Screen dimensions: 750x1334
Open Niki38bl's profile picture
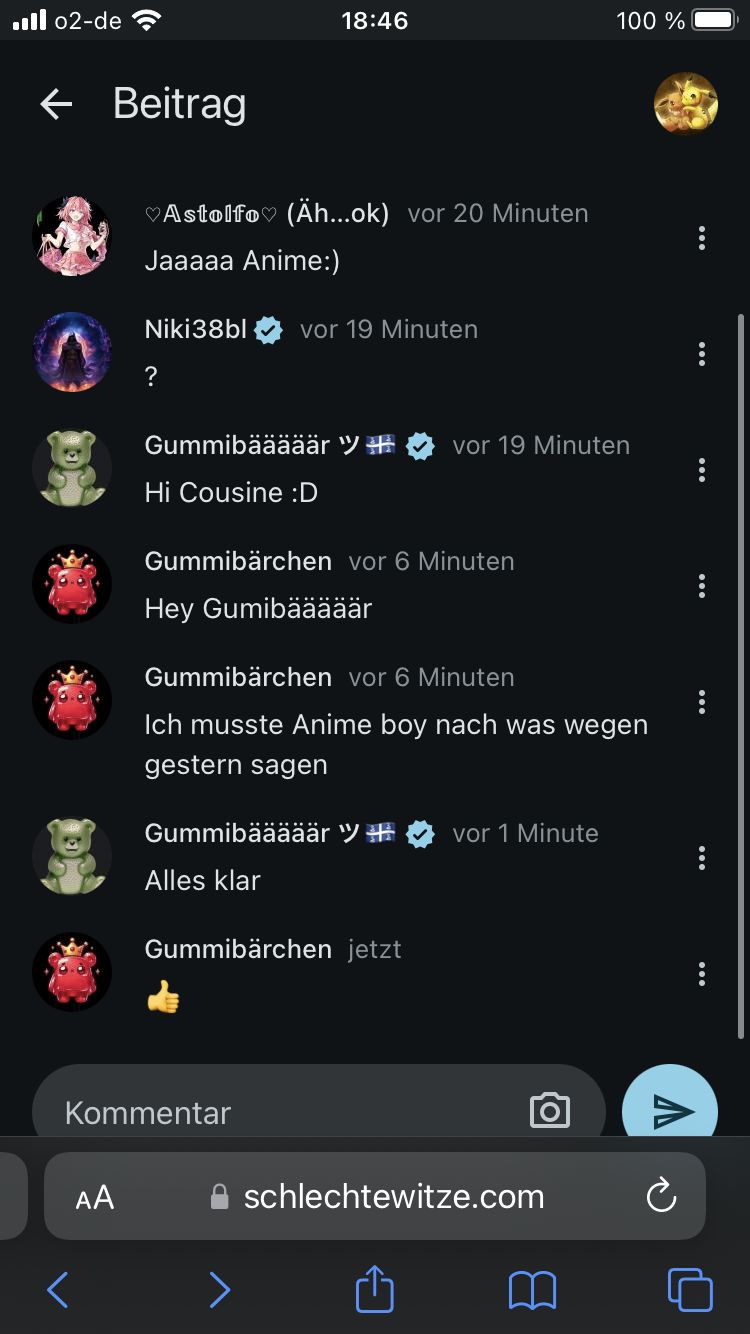72,352
